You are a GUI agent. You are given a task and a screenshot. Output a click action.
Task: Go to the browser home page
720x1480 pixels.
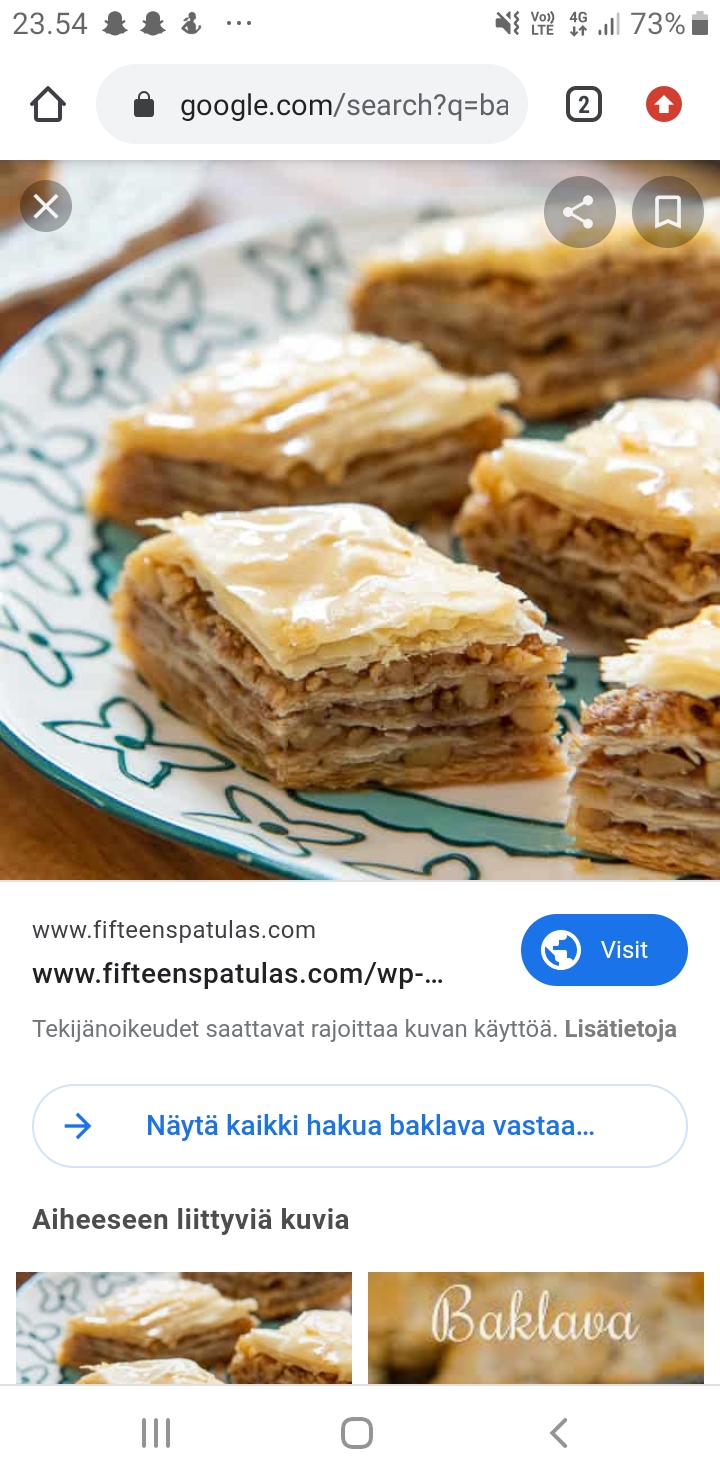click(48, 104)
